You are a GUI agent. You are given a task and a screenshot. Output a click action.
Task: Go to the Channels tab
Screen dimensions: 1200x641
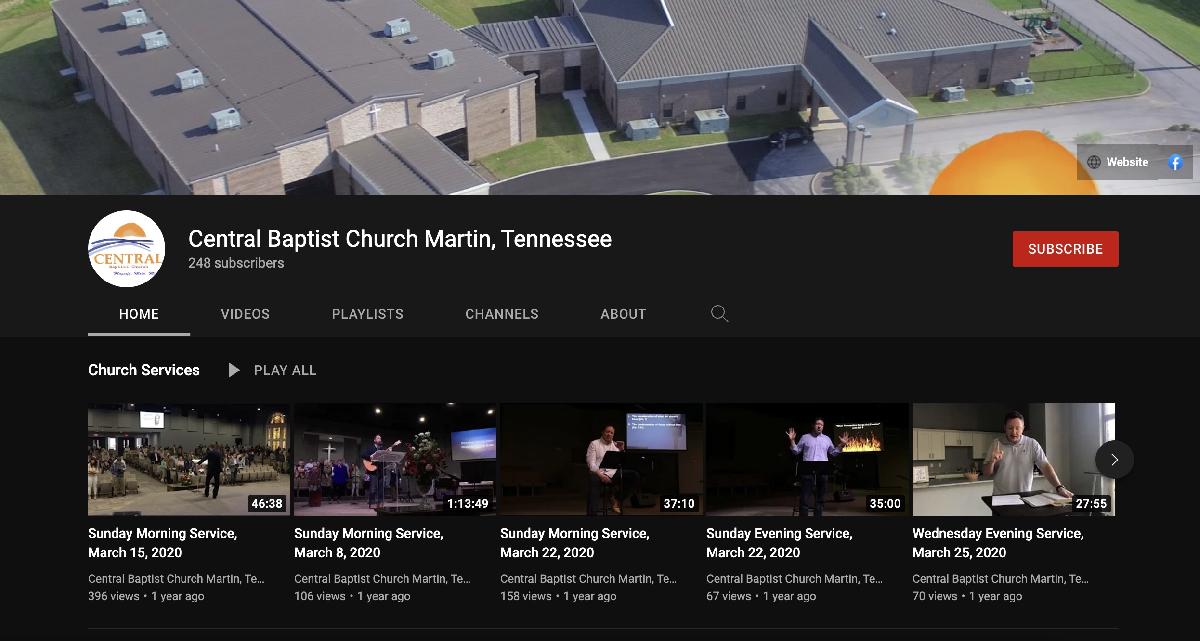[x=502, y=314]
